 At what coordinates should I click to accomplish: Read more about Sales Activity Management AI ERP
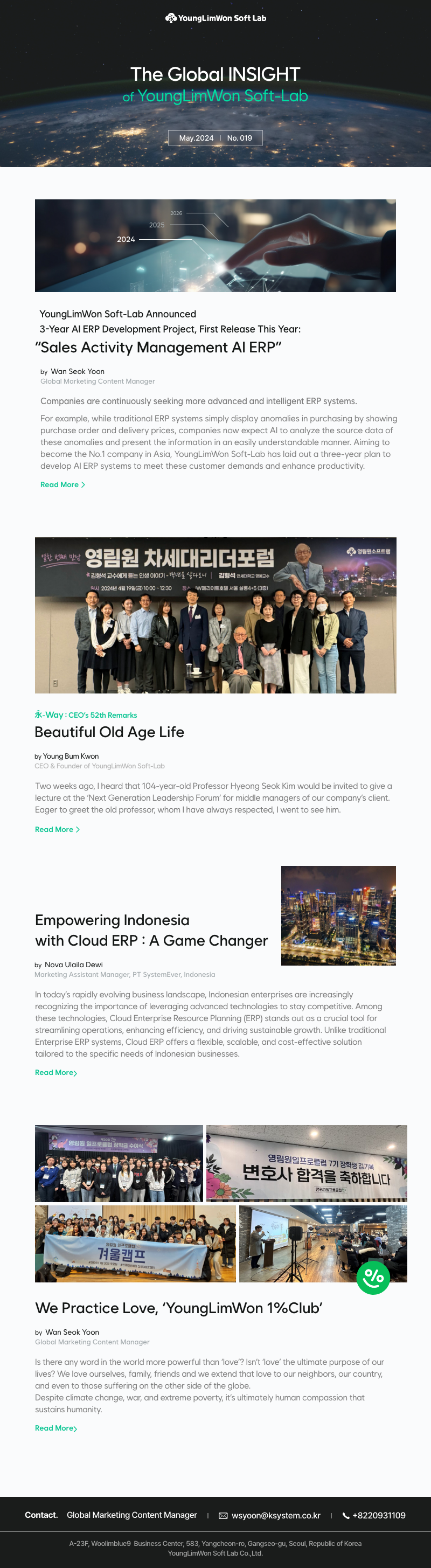click(62, 484)
